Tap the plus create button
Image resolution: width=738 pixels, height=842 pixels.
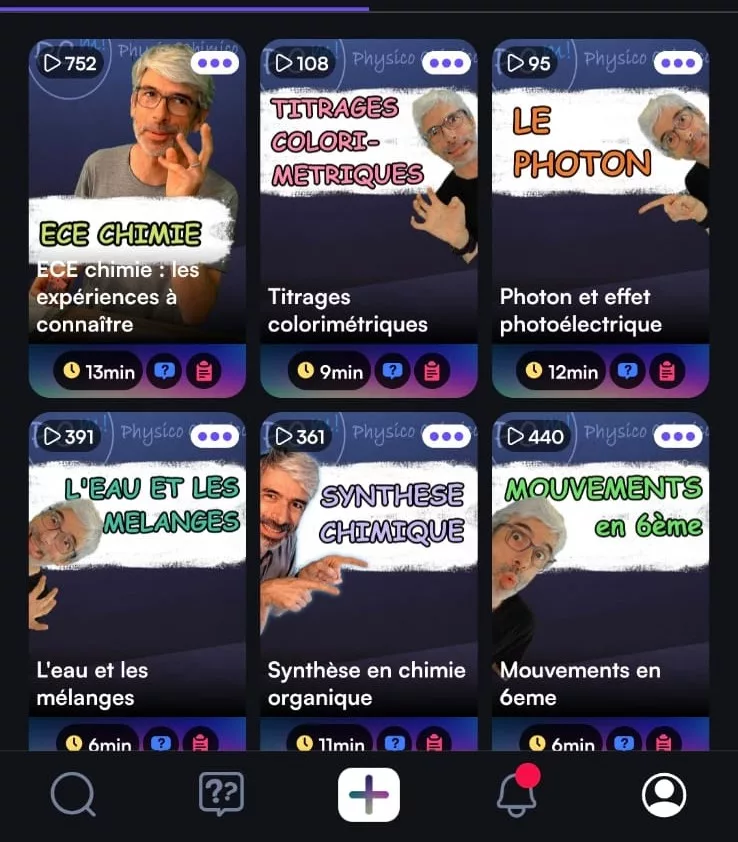(369, 796)
